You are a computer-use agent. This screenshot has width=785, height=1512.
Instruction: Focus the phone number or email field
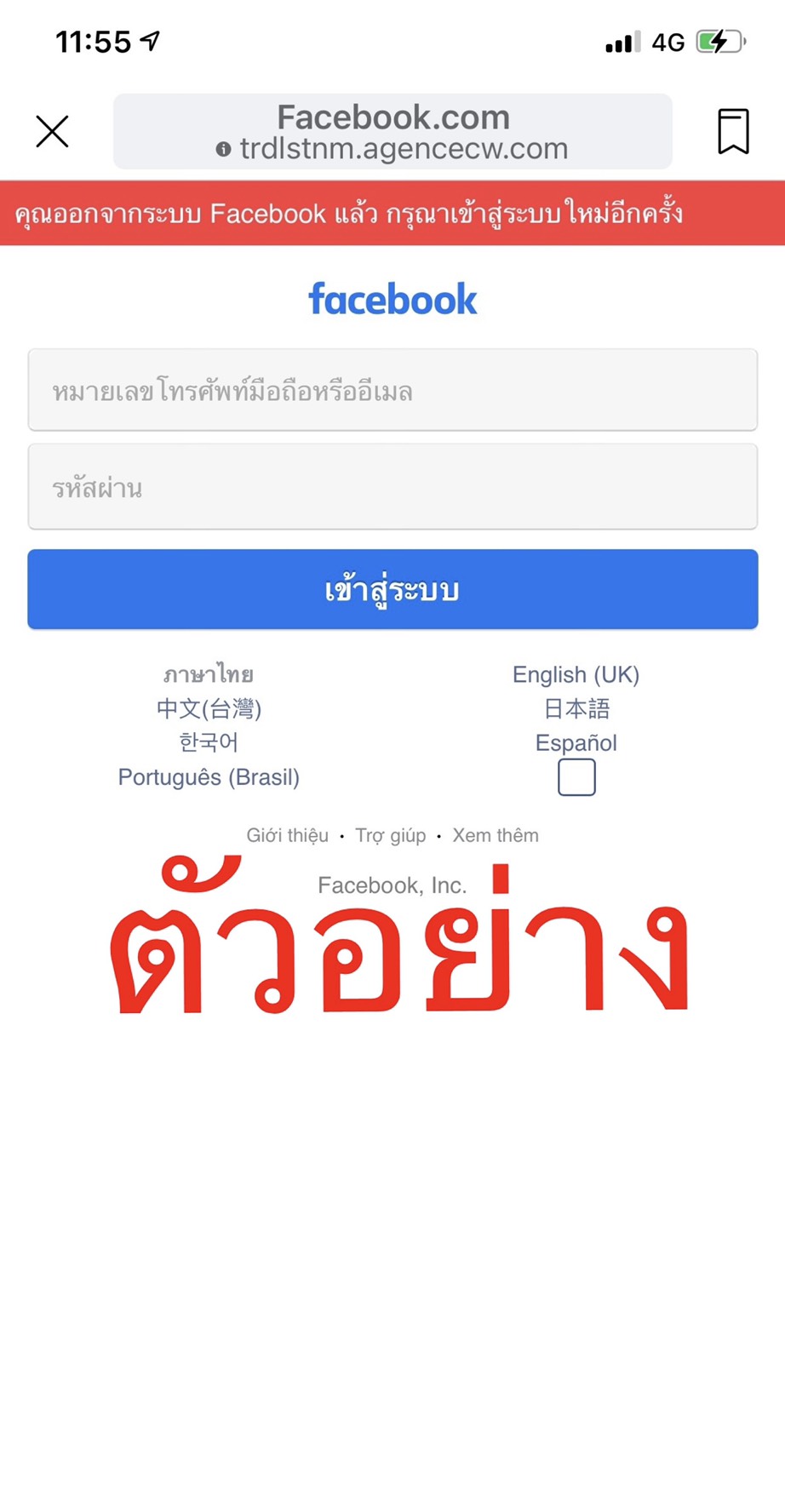(392, 390)
